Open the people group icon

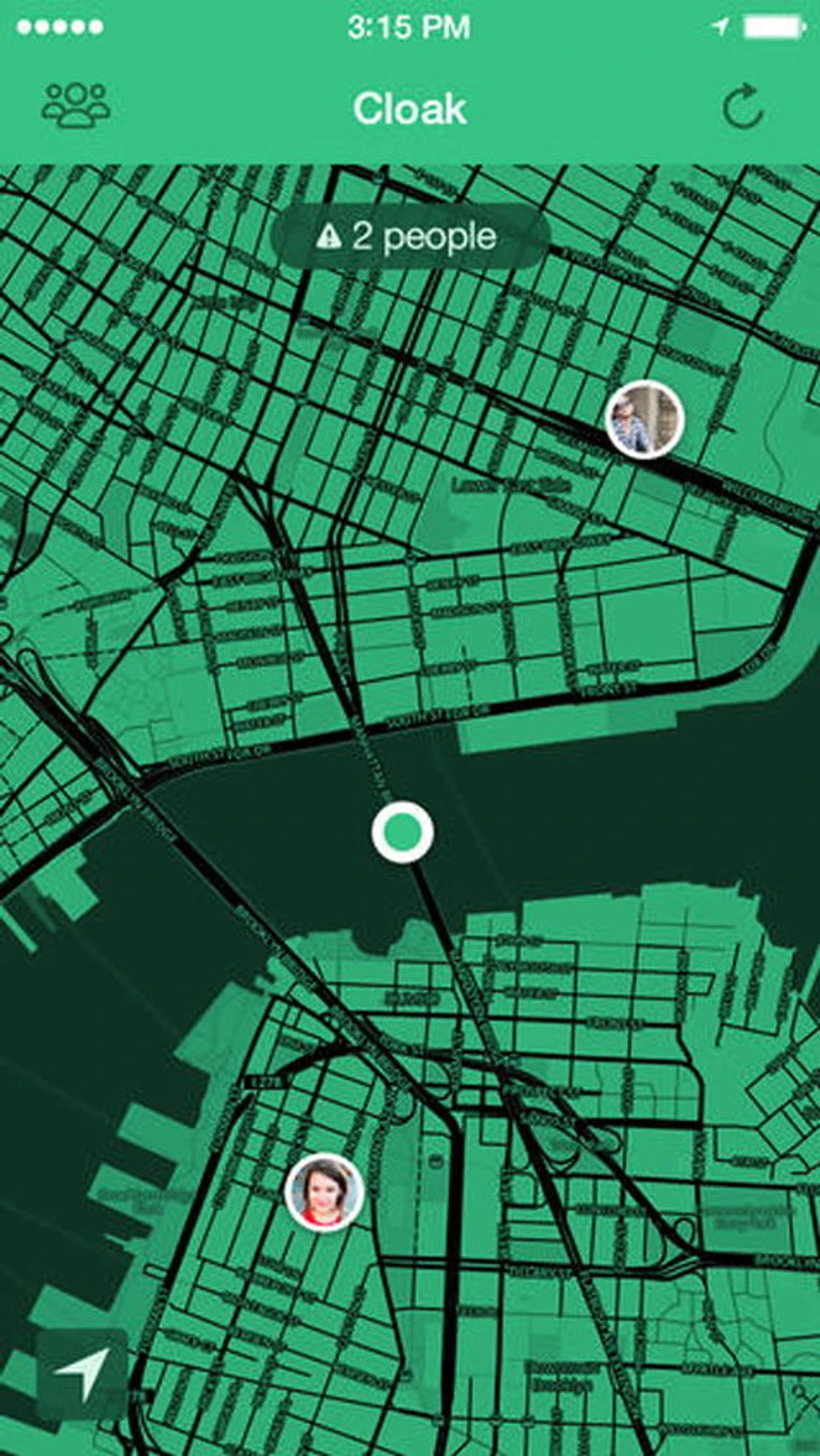[76, 106]
